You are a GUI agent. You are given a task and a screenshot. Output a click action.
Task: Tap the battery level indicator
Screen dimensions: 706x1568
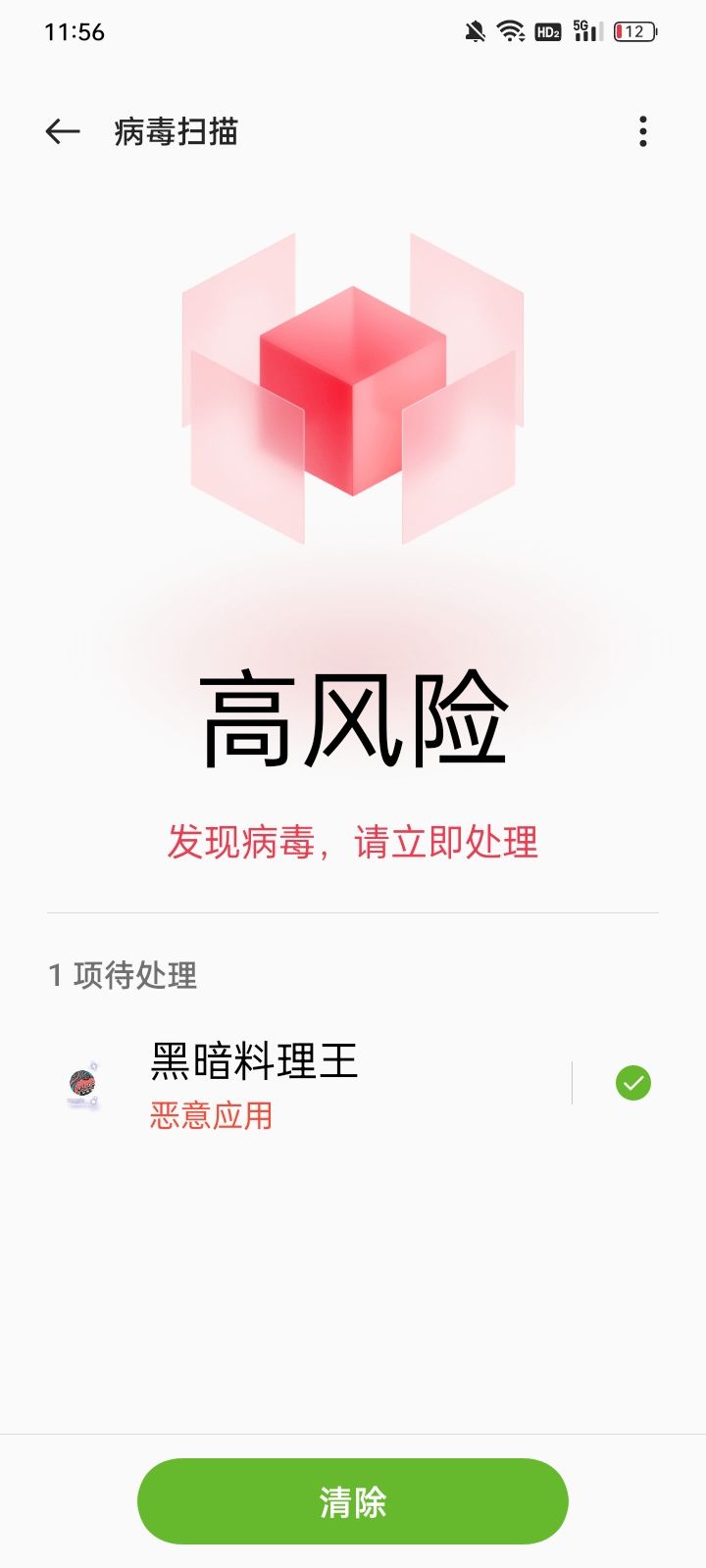click(x=633, y=30)
